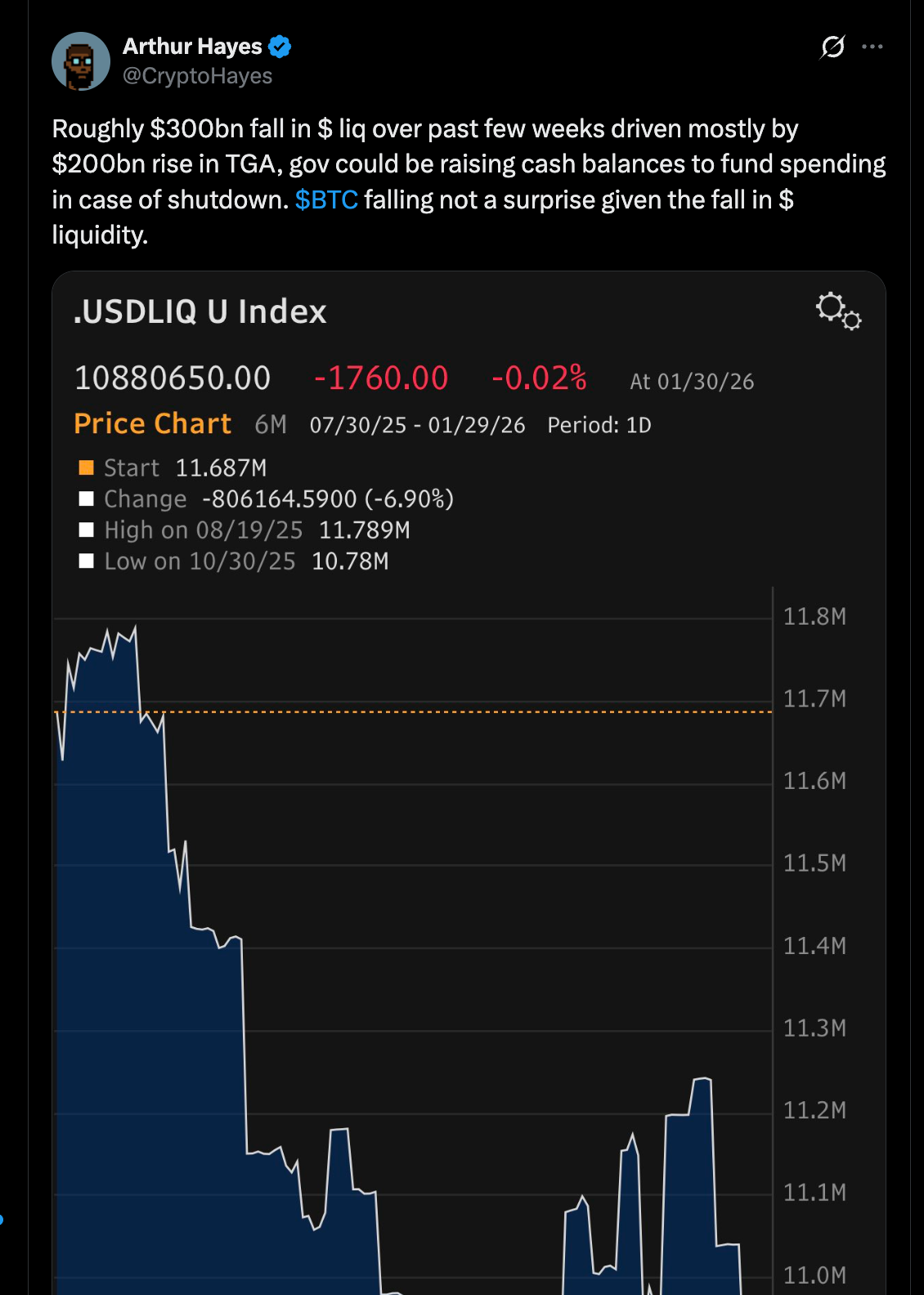The height and width of the screenshot is (1295, 924).
Task: Open the Period: 1D selector
Action: 596,424
